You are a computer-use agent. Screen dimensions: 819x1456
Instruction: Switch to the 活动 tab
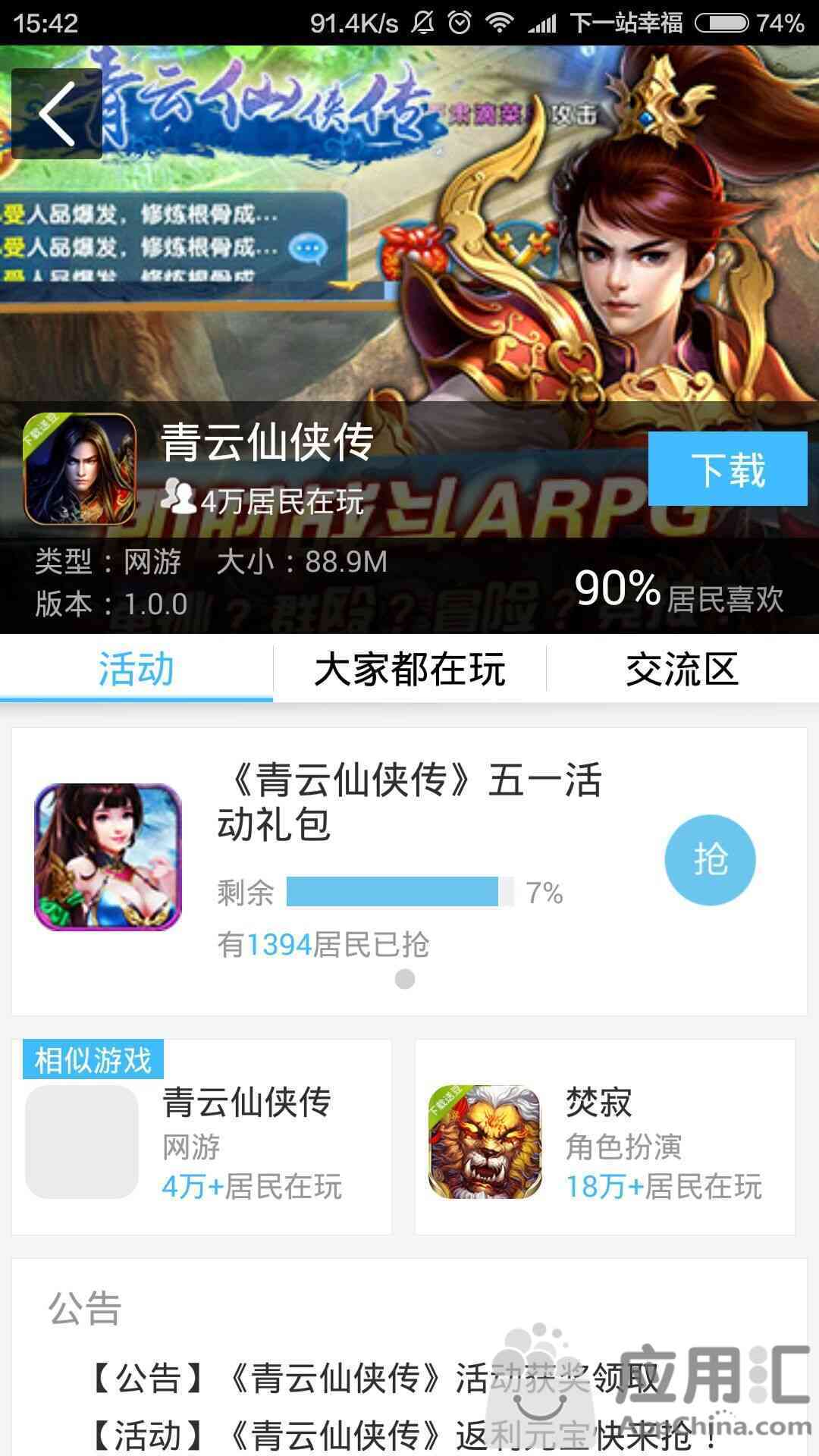[x=136, y=670]
